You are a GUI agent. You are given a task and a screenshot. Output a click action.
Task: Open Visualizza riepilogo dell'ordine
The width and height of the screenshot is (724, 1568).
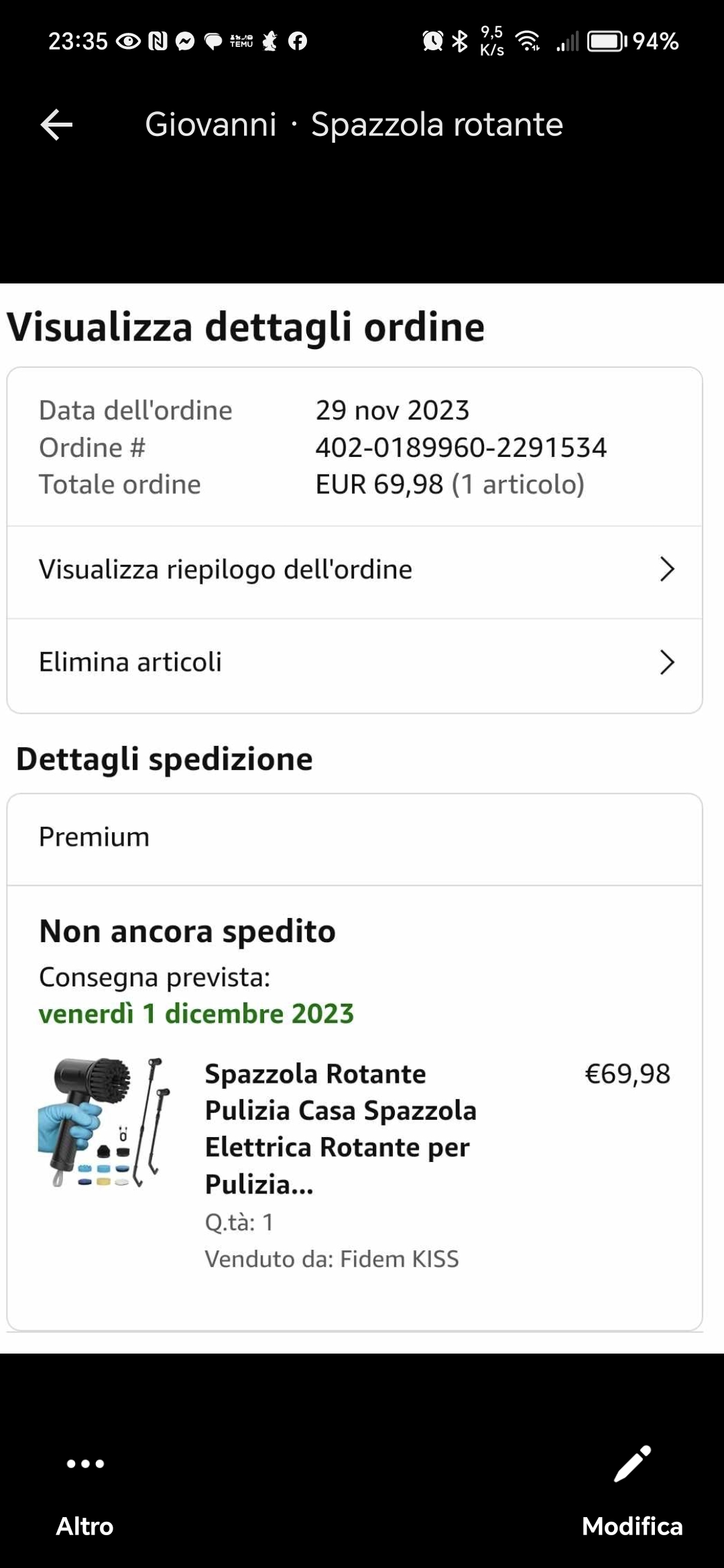[355, 570]
